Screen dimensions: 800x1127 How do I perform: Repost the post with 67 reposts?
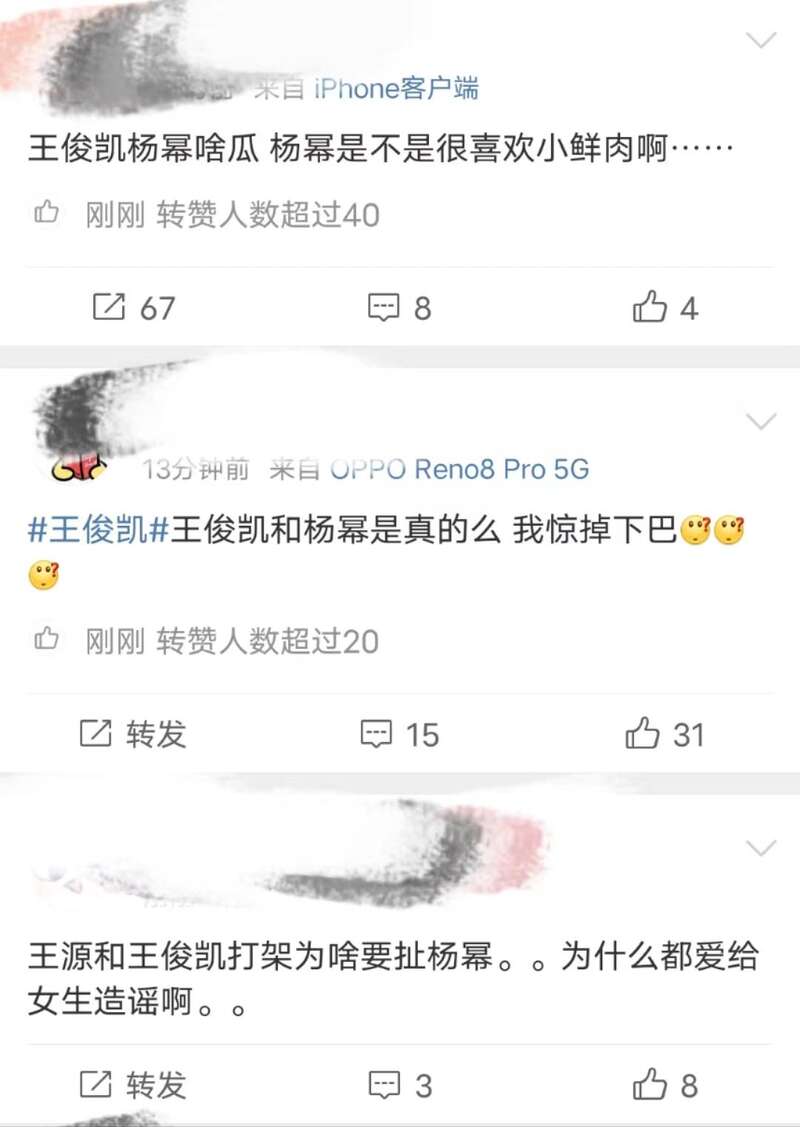point(133,307)
